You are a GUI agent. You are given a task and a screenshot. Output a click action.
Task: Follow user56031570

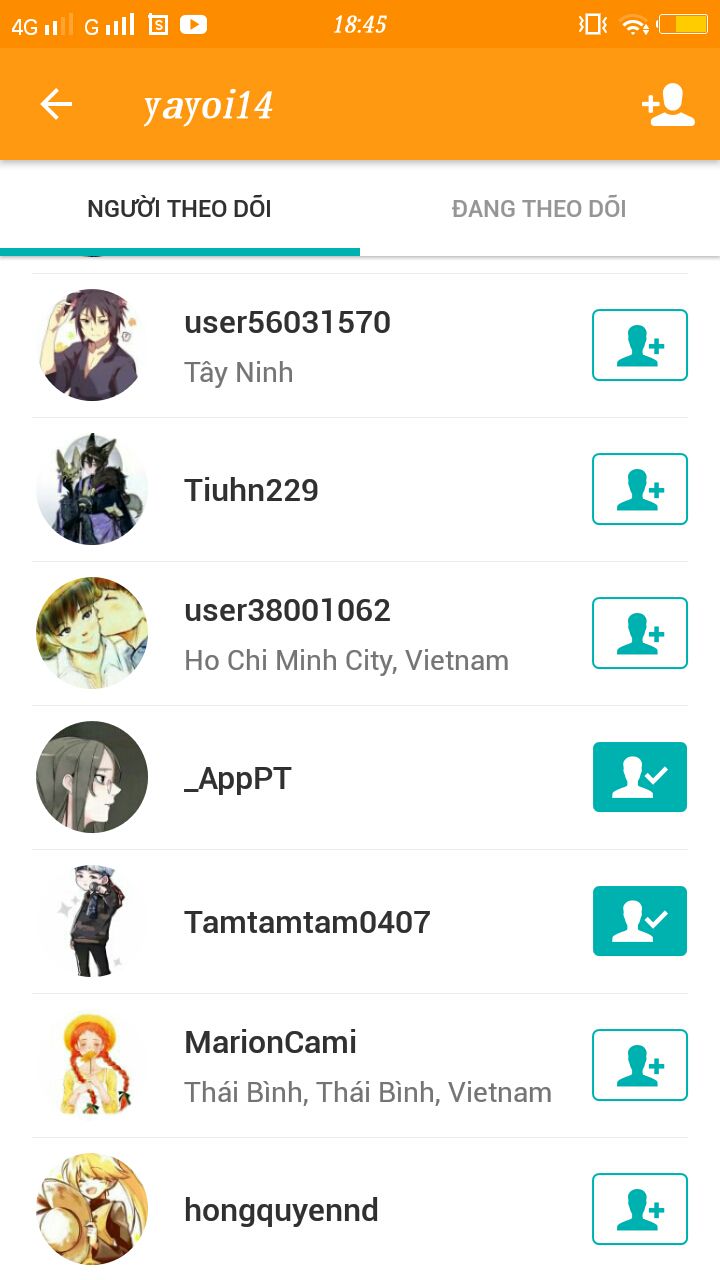pyautogui.click(x=639, y=345)
